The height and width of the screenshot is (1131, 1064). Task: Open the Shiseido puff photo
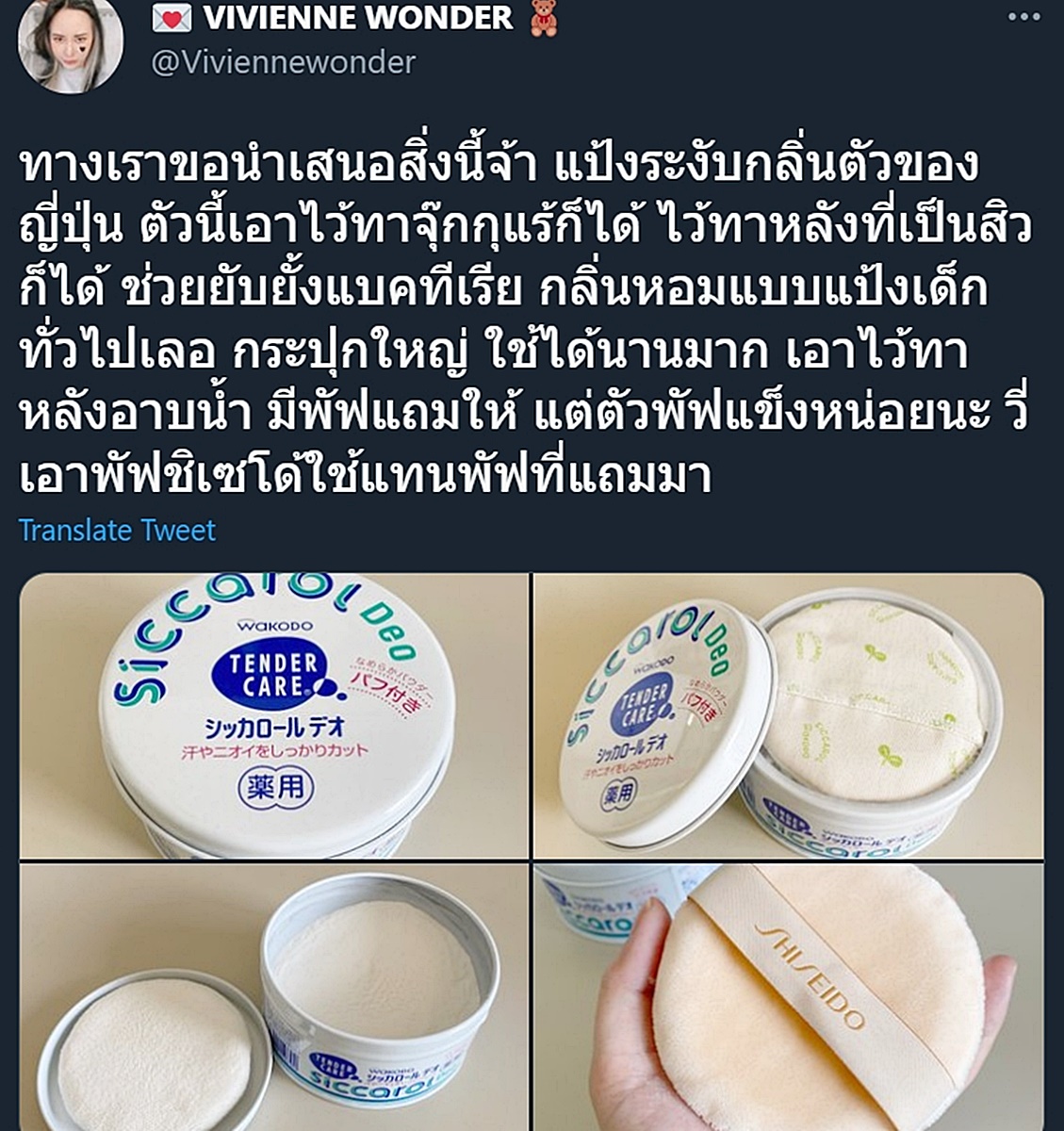788,997
